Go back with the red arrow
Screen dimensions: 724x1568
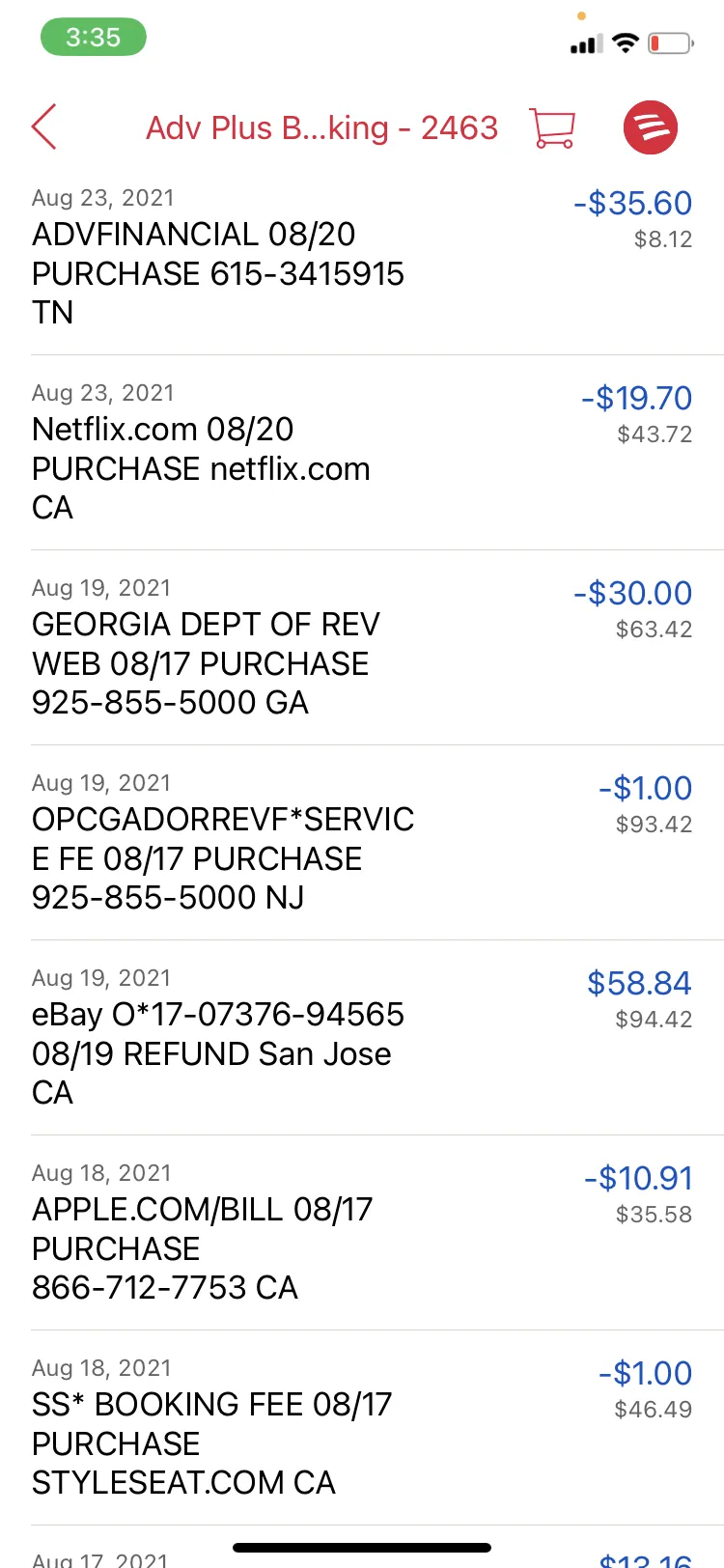[44, 127]
